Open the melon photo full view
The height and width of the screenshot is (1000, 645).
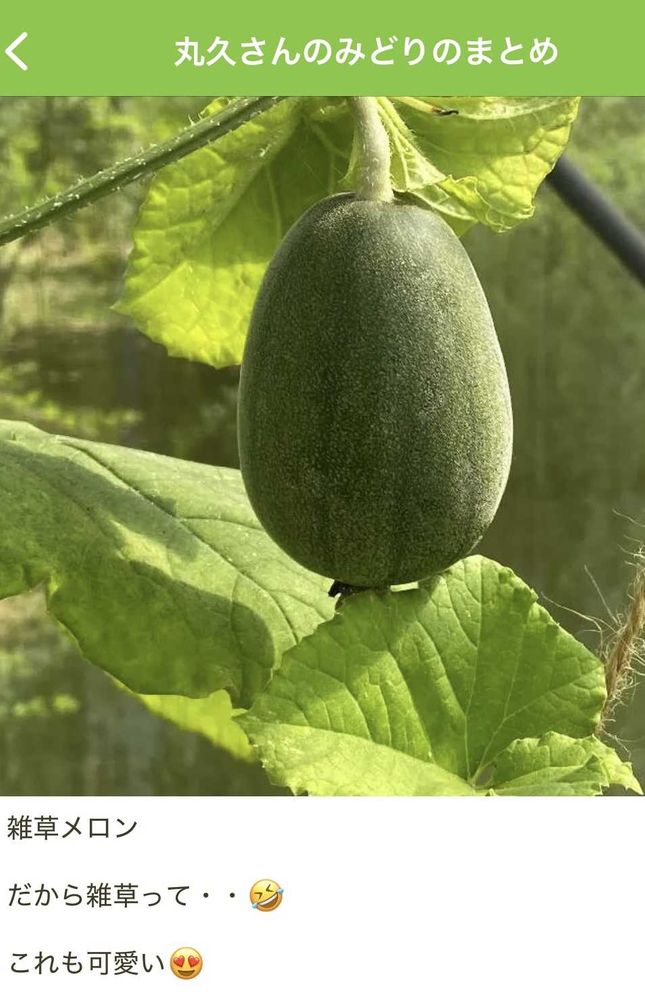pyautogui.click(x=322, y=446)
